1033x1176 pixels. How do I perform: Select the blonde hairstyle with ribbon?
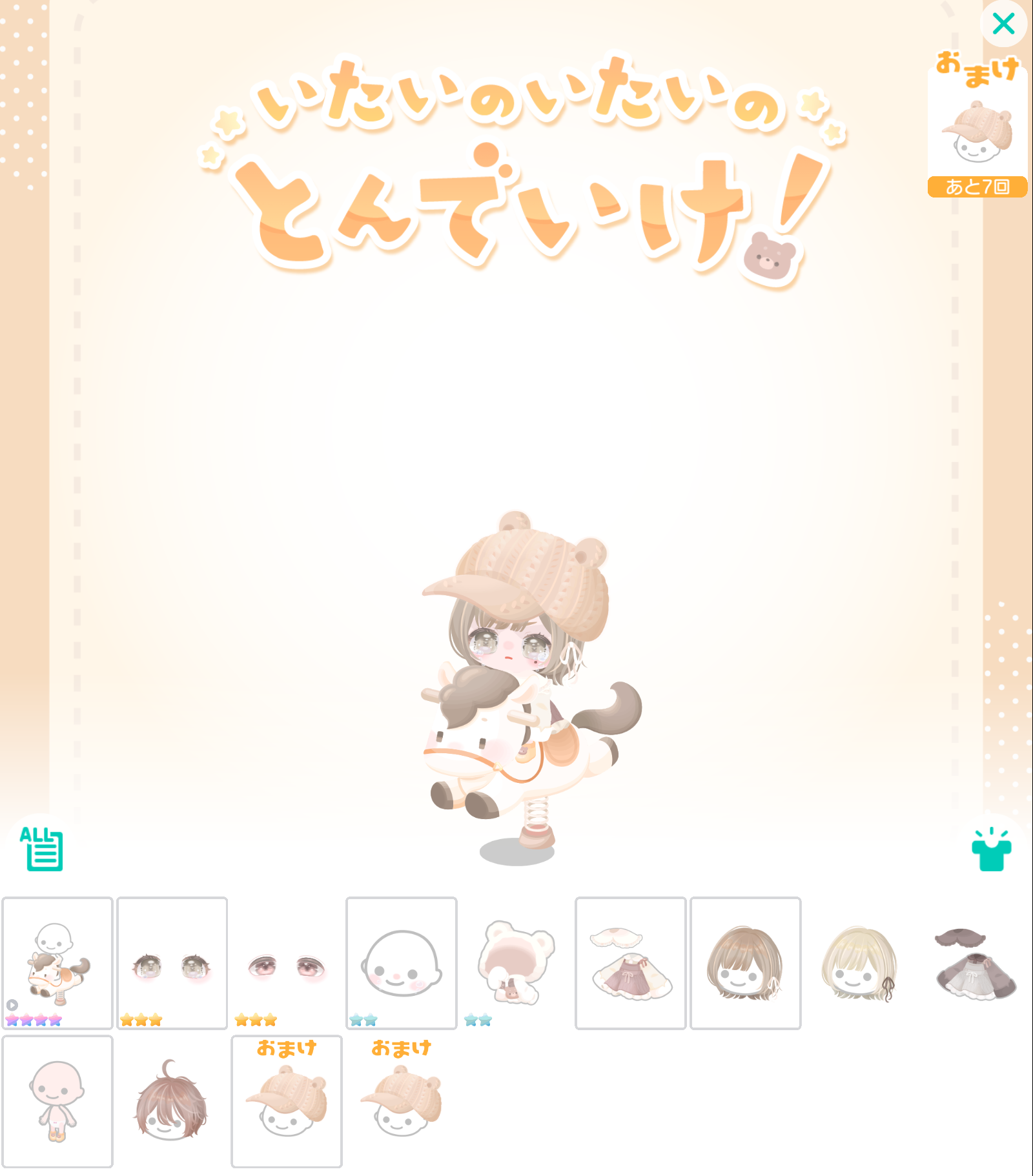859,962
